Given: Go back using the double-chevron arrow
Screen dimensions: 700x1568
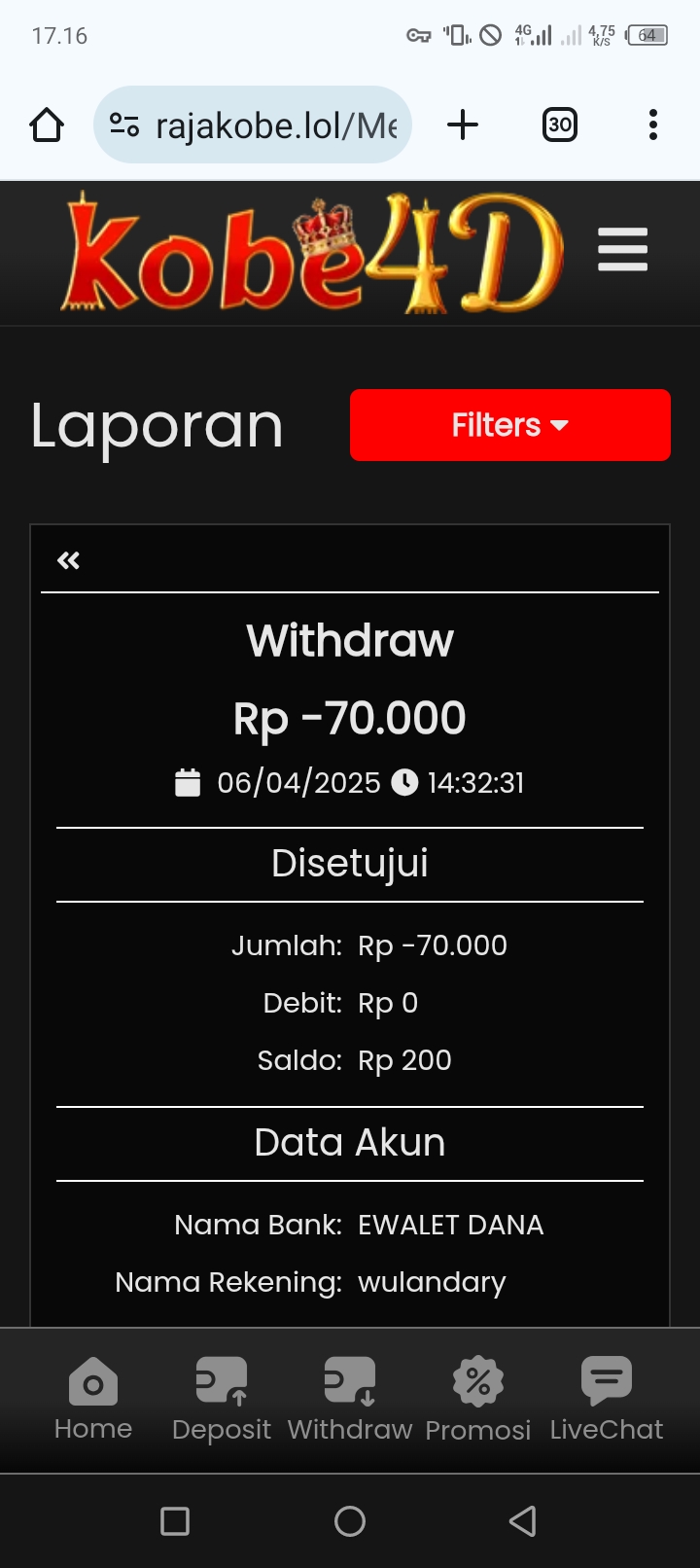Looking at the screenshot, I should (x=69, y=560).
